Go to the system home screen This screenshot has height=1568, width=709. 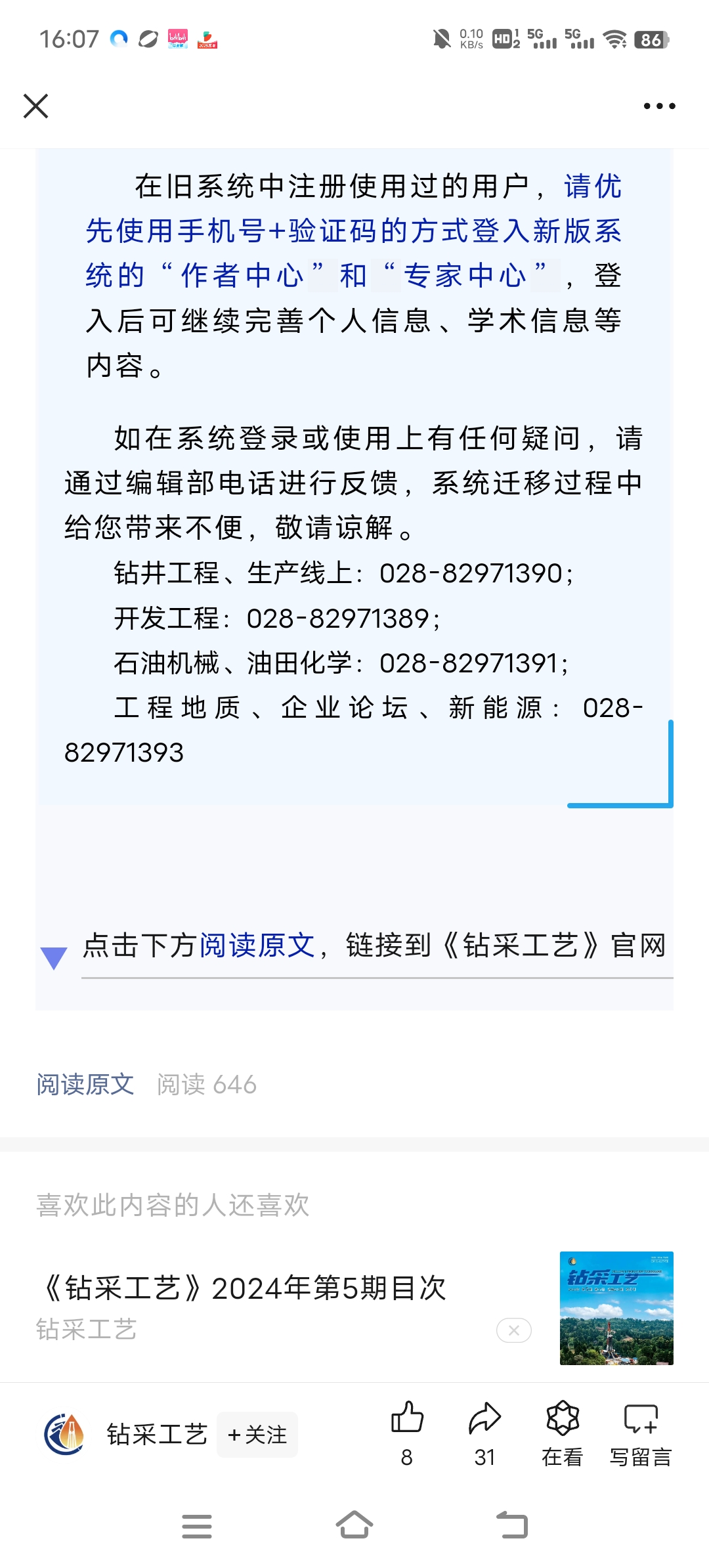coord(354,1525)
